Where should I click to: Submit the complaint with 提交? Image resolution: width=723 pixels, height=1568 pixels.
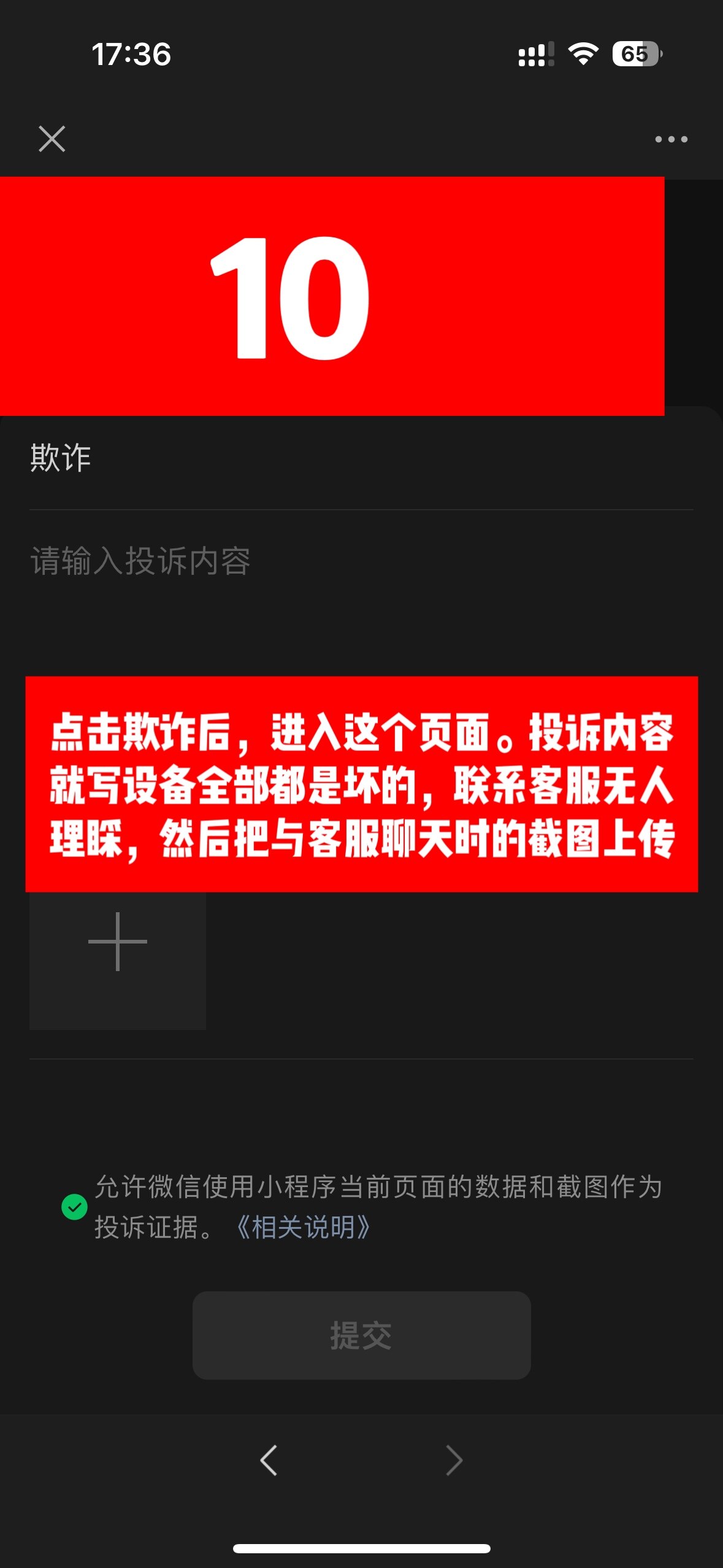[361, 1335]
